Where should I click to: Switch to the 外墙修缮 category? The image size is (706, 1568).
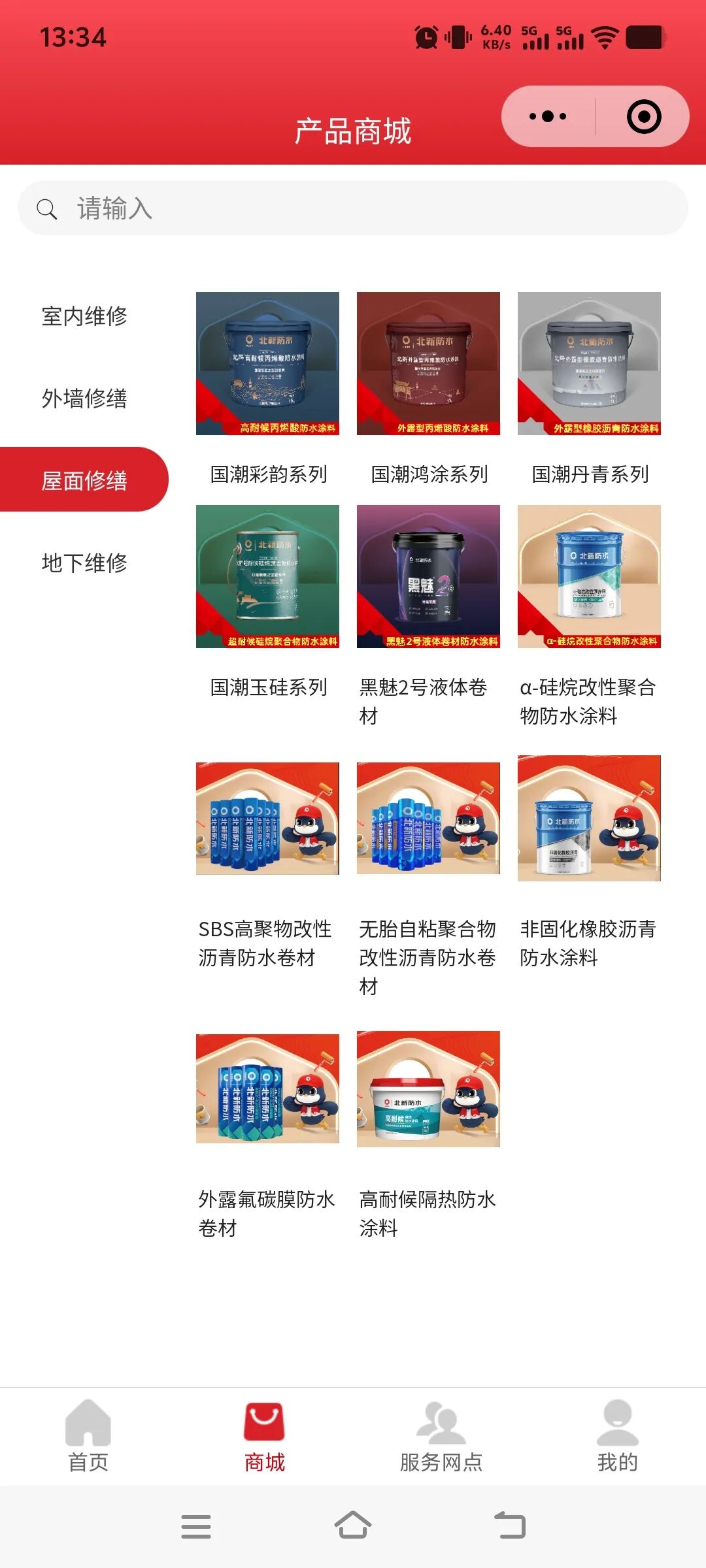[x=84, y=399]
